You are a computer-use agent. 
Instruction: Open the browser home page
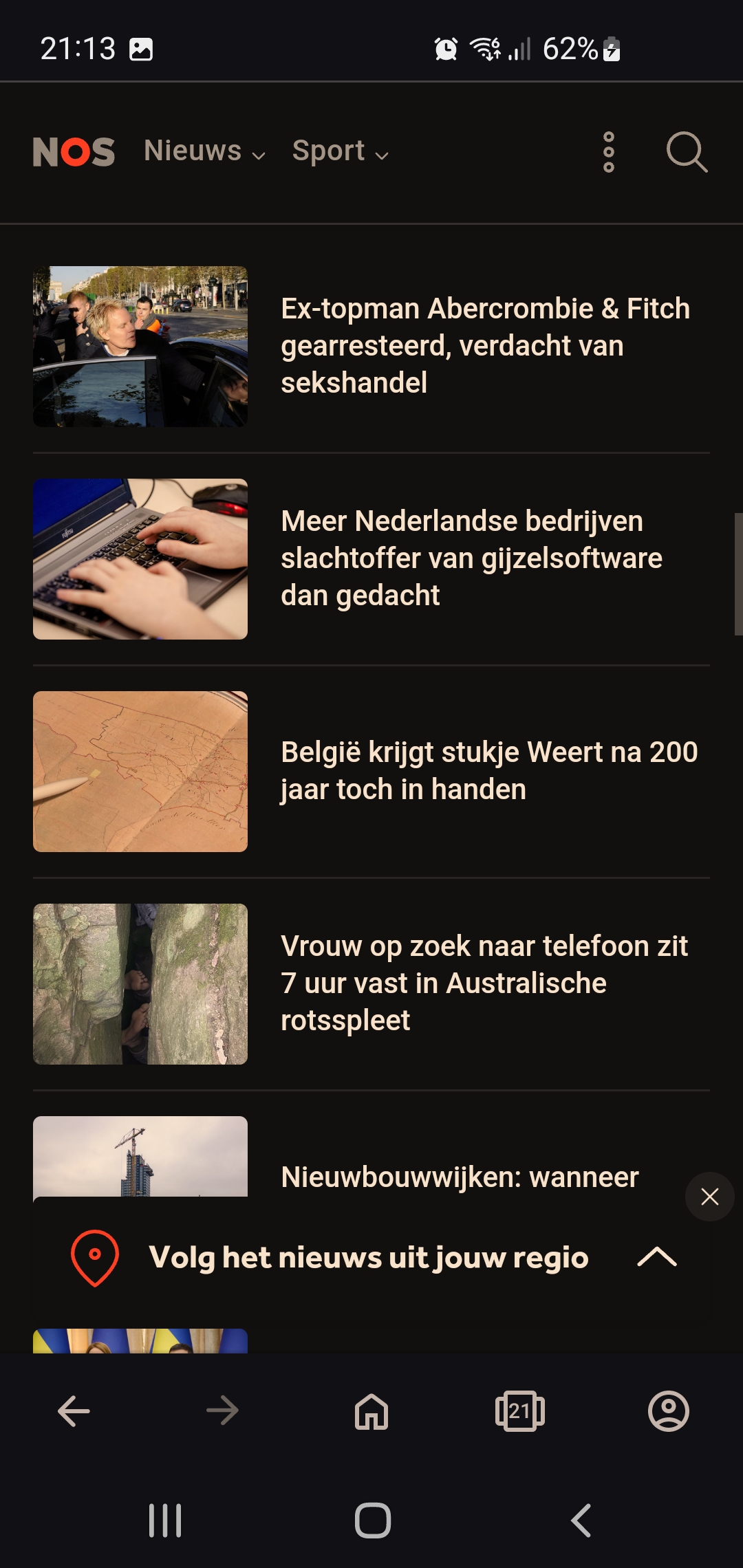(371, 1412)
